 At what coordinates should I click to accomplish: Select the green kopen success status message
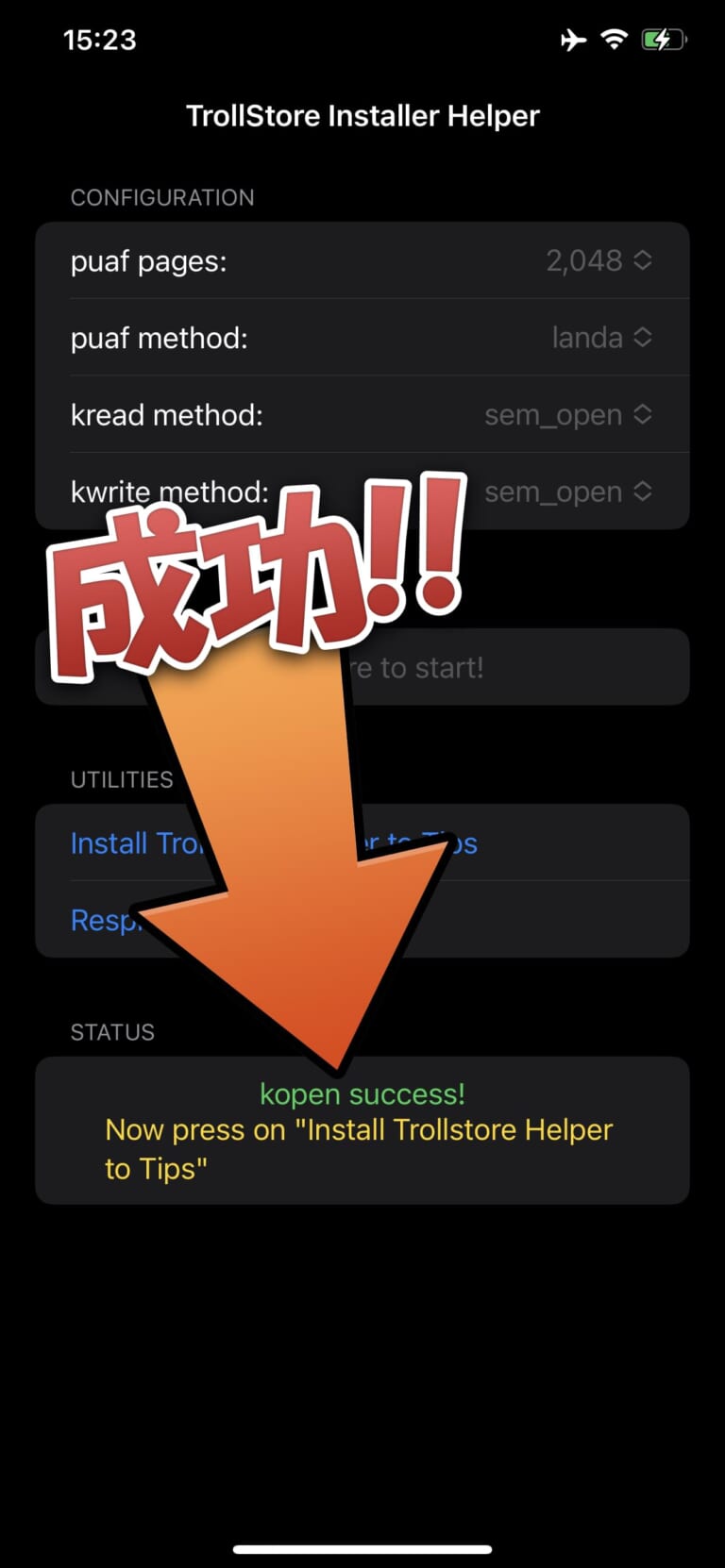point(362,1093)
